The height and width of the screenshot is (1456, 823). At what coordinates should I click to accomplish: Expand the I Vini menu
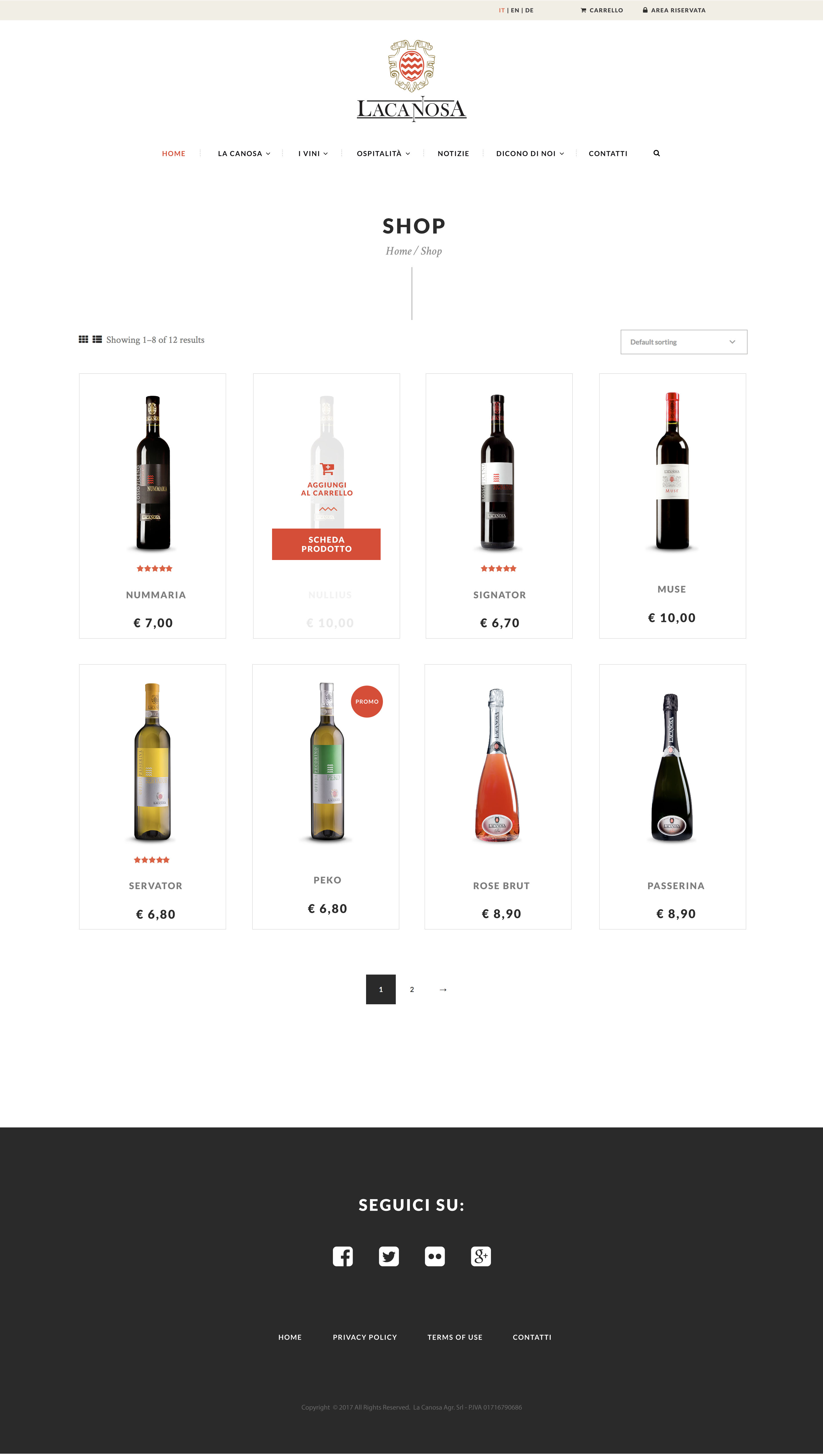coord(313,154)
